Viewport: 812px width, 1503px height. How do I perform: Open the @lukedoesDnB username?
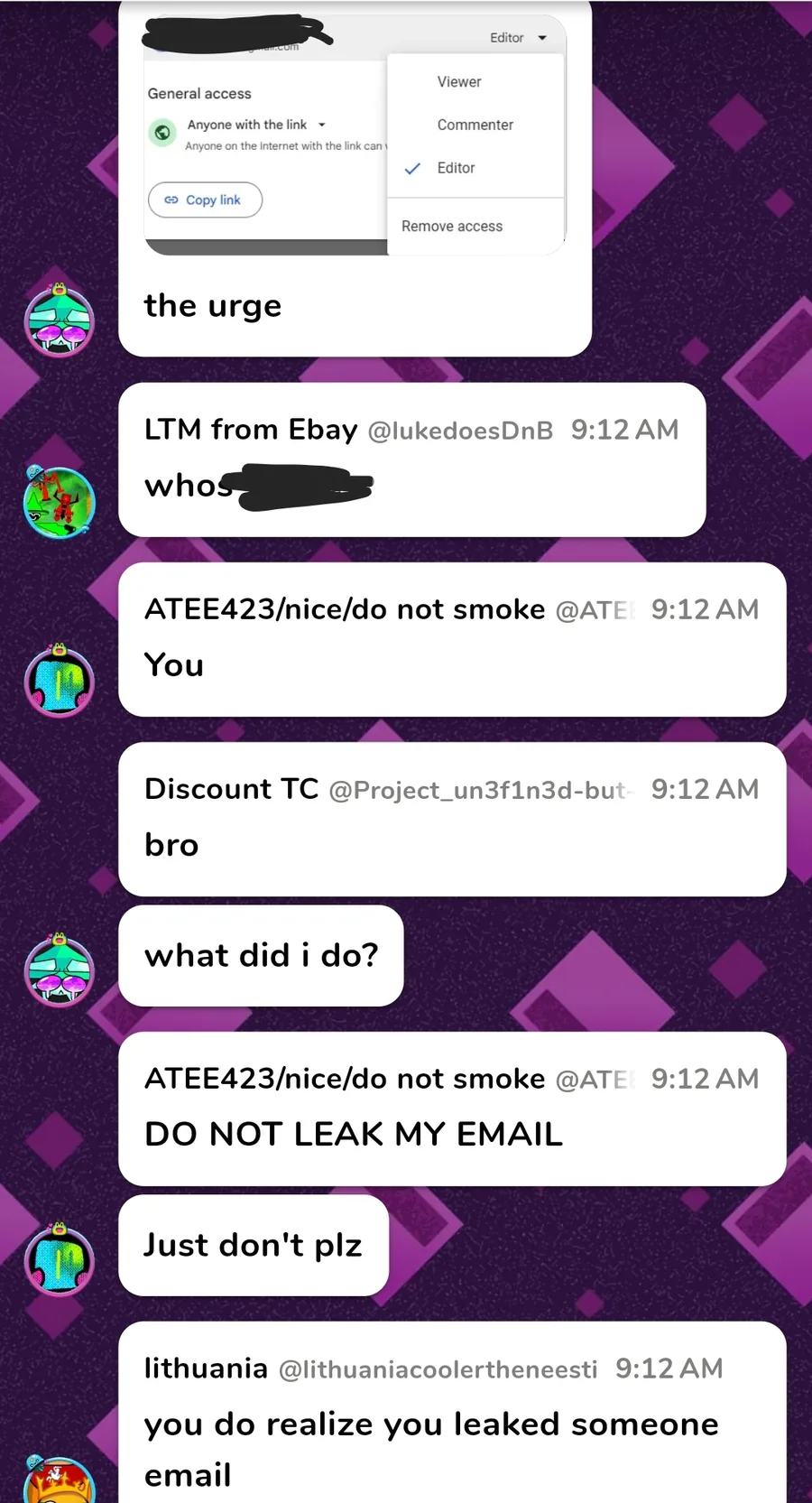pos(460,431)
